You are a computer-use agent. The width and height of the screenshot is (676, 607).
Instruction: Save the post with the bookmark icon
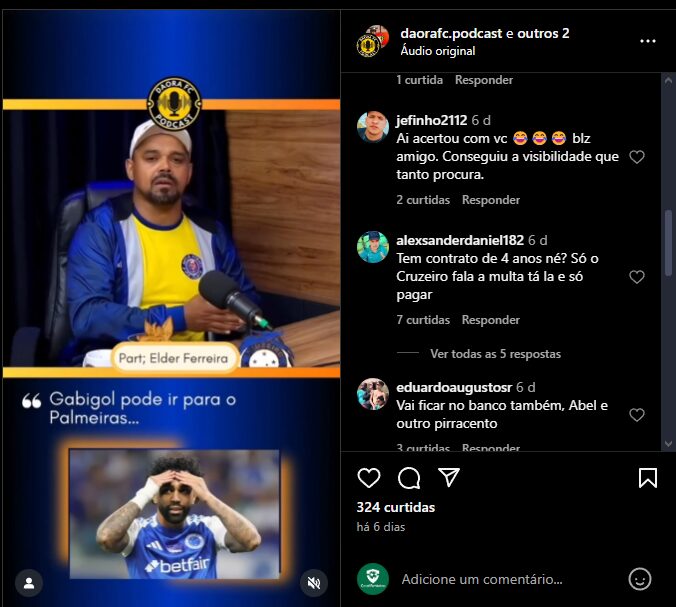coord(647,477)
